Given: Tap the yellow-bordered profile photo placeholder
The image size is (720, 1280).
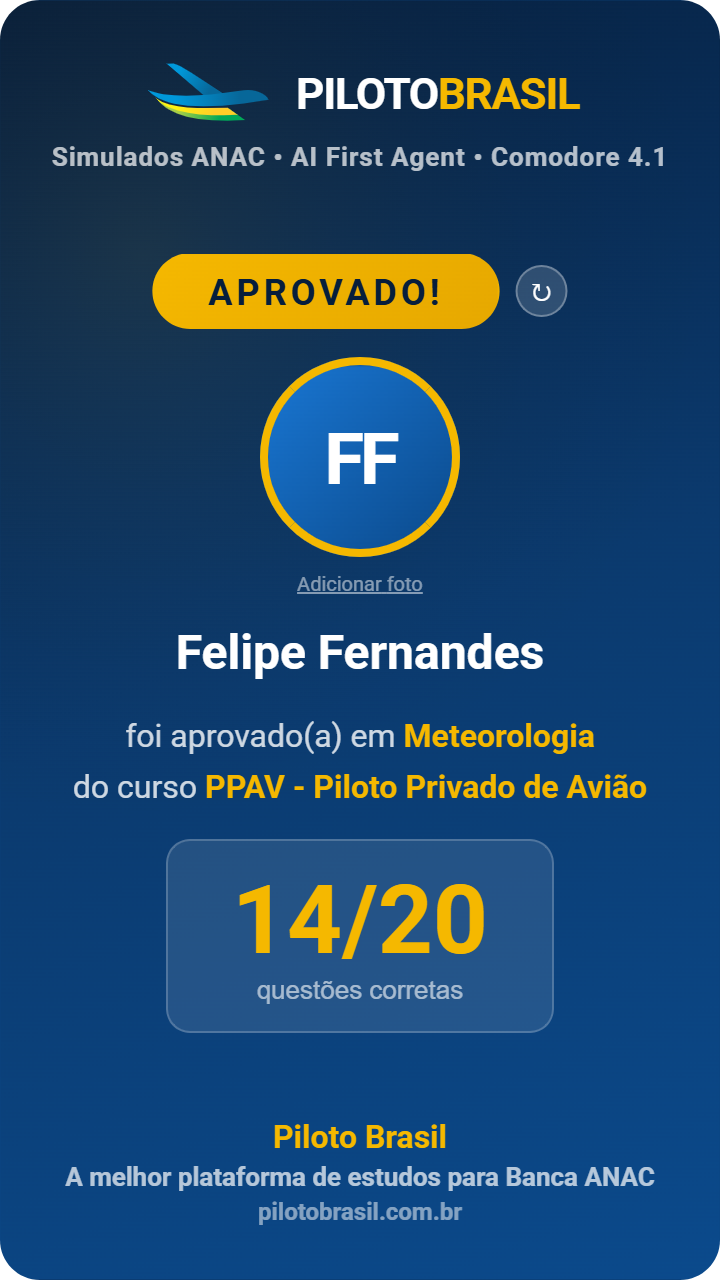Looking at the screenshot, I should [x=360, y=460].
